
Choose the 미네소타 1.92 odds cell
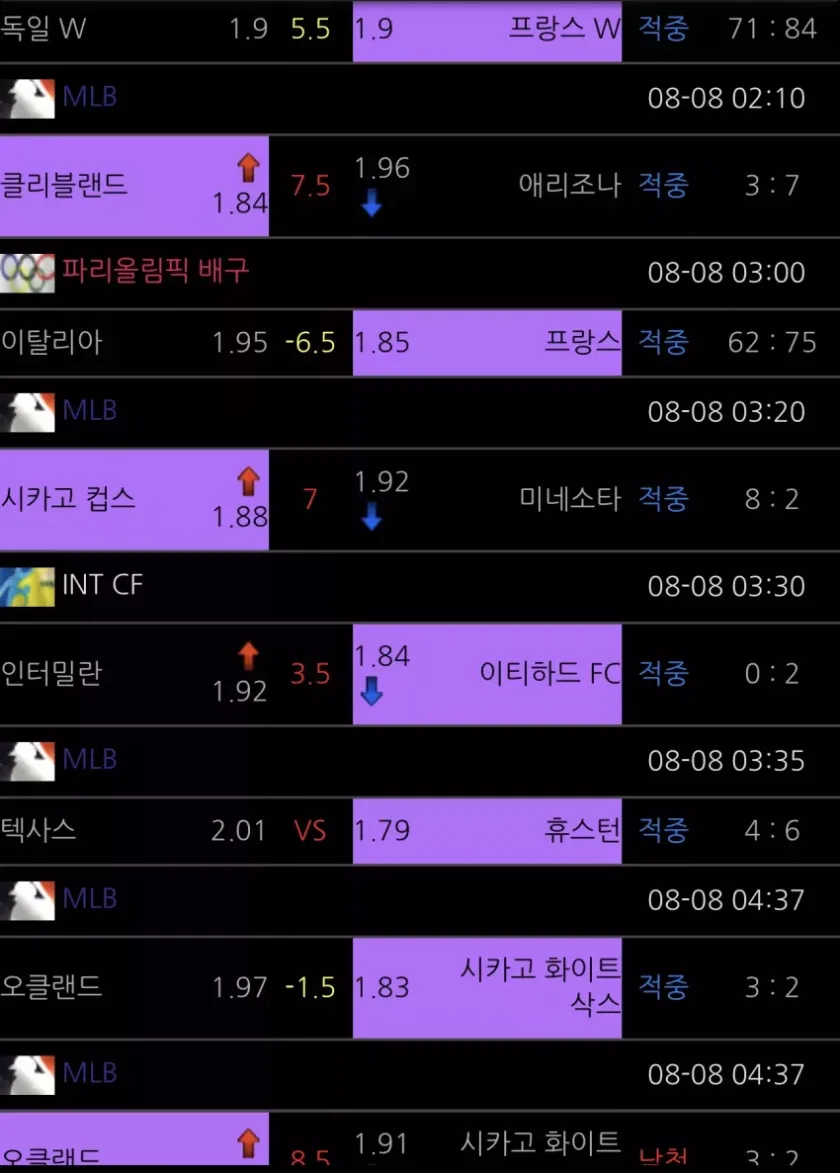pyautogui.click(x=487, y=499)
